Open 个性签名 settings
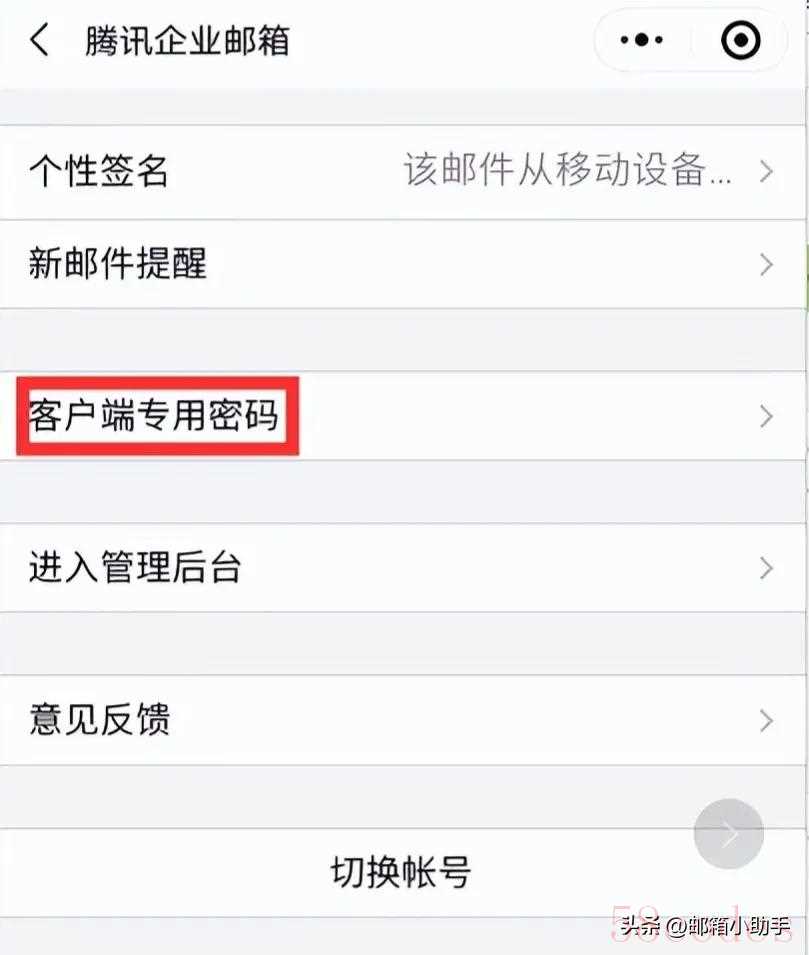Screen dimensions: 809x955 (x=400, y=172)
